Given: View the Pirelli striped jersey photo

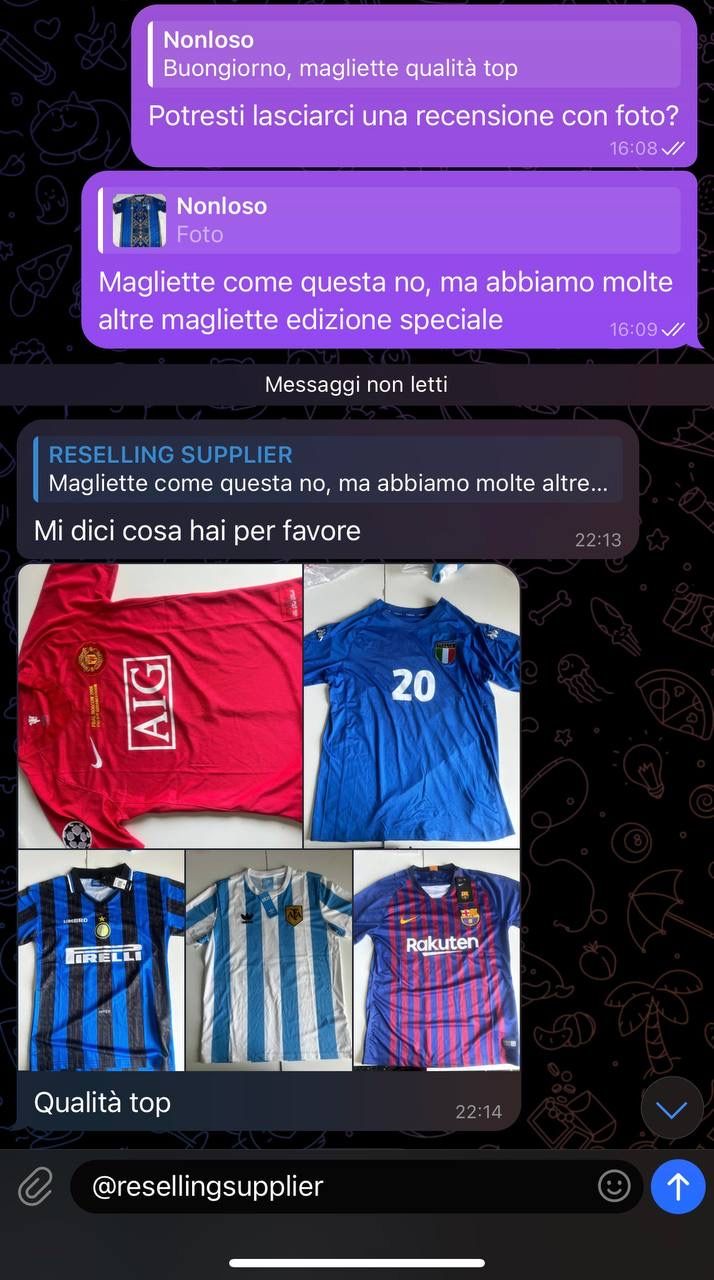Looking at the screenshot, I should click(101, 960).
